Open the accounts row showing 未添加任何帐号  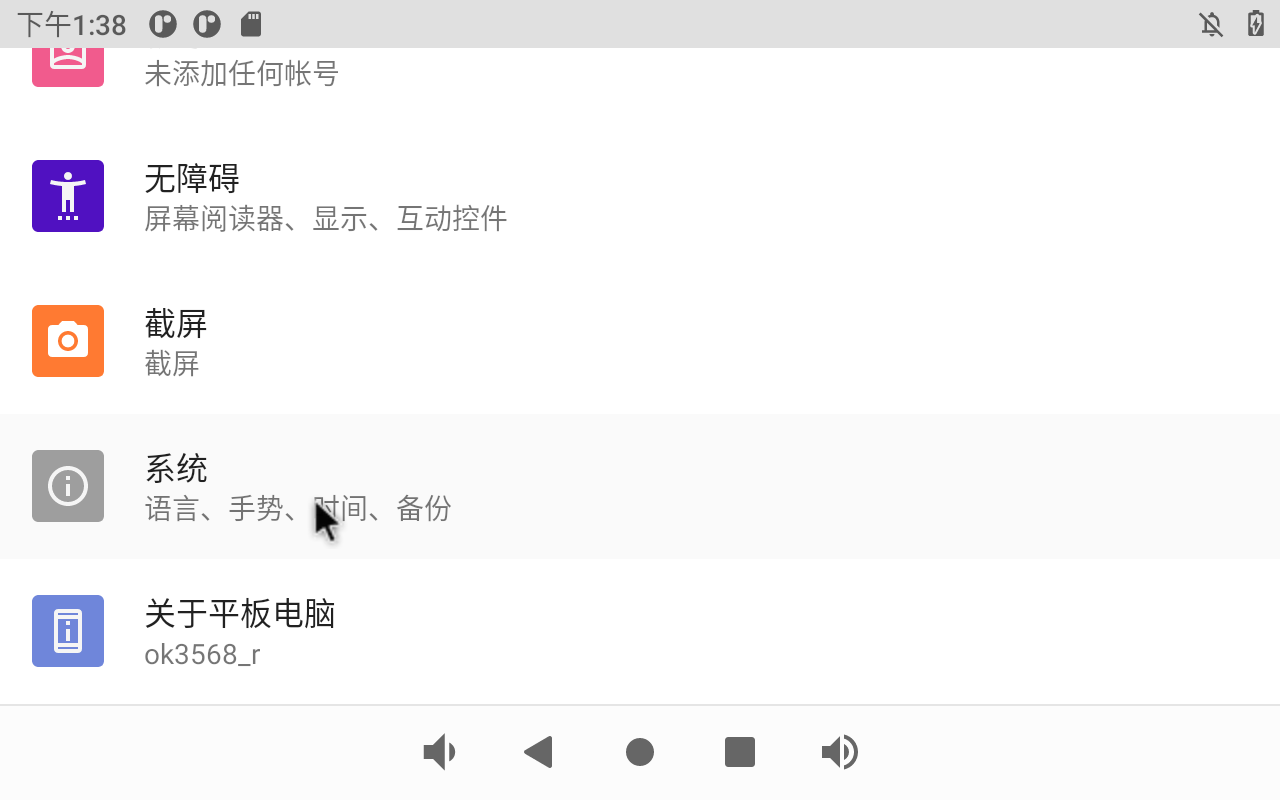(242, 73)
